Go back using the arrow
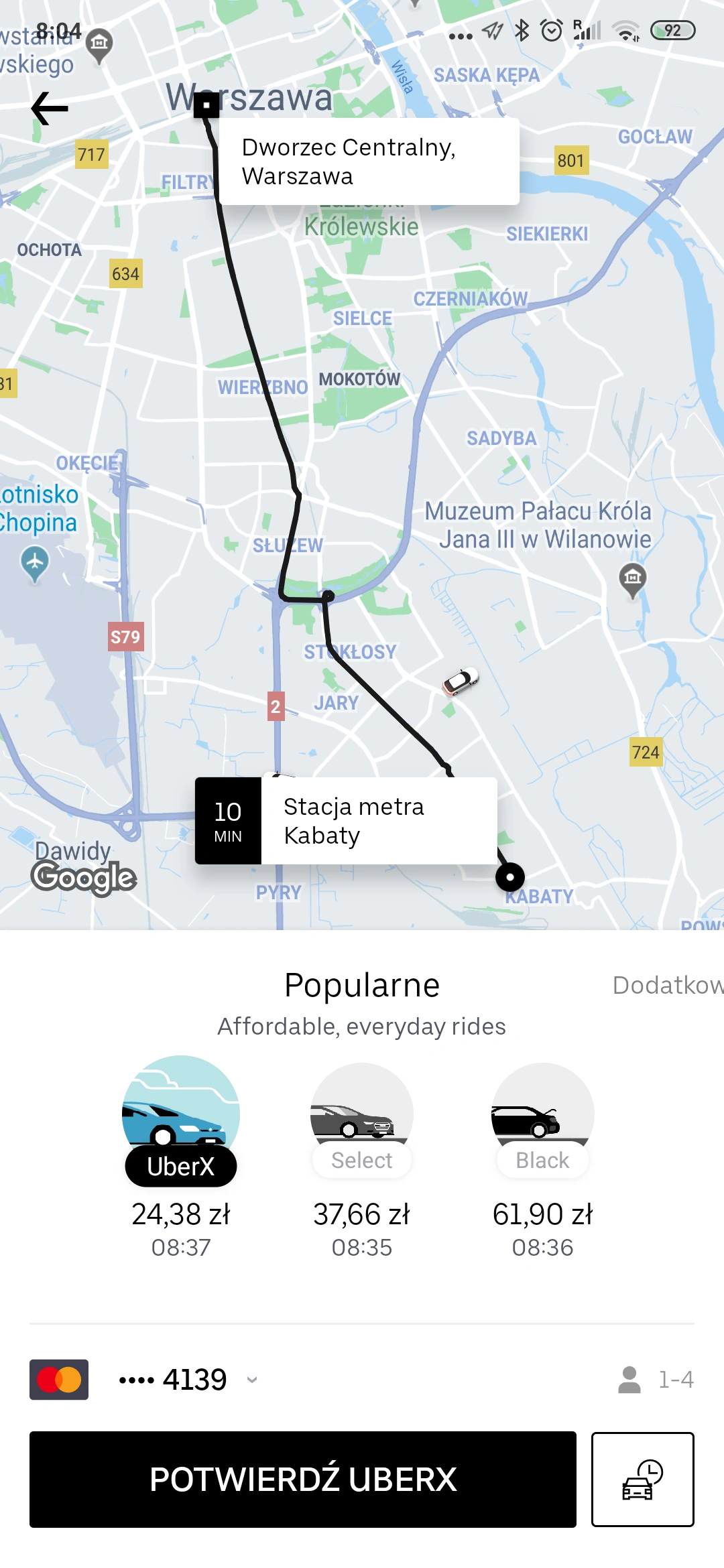Image resolution: width=724 pixels, height=1568 pixels. point(50,109)
